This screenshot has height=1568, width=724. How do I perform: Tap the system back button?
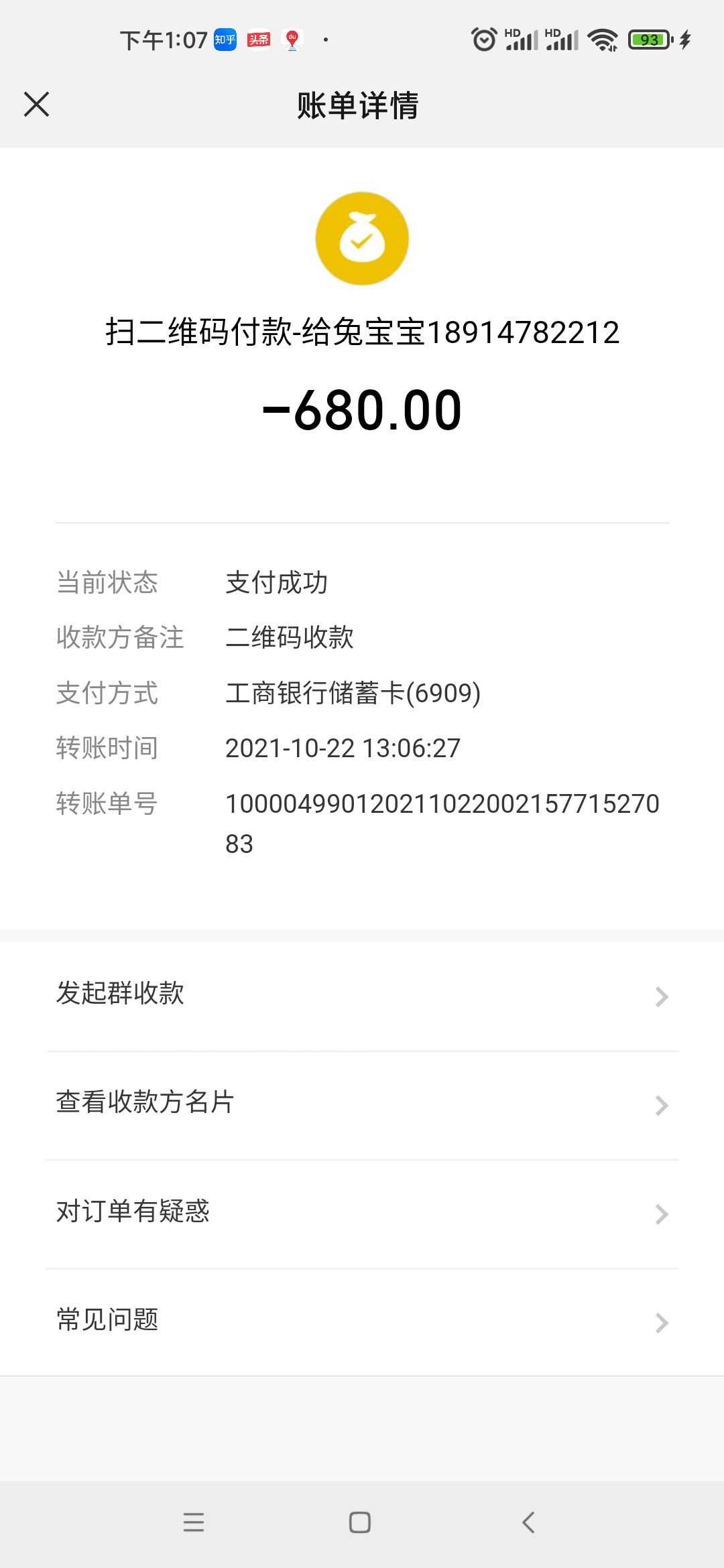pyautogui.click(x=528, y=1522)
